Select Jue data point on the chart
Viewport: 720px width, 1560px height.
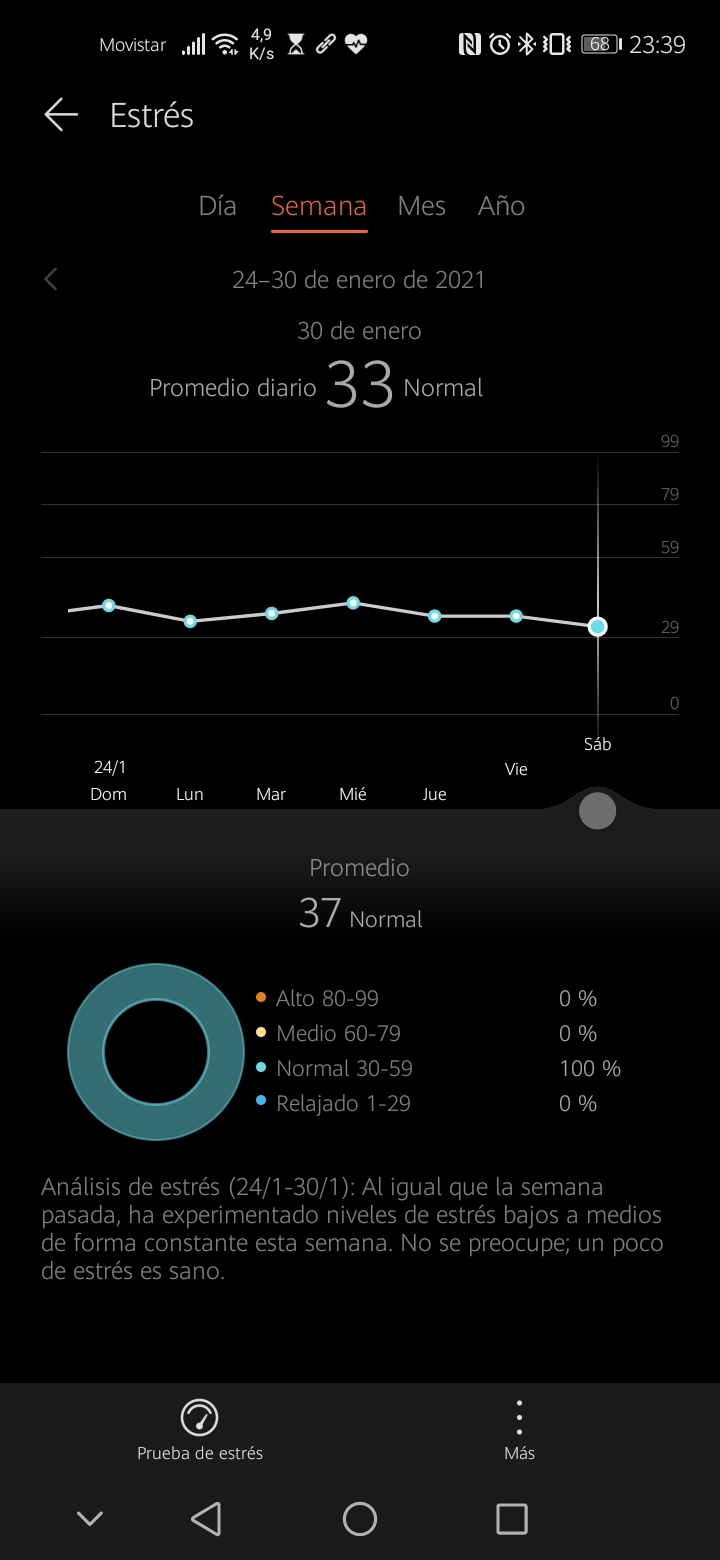[x=434, y=616]
